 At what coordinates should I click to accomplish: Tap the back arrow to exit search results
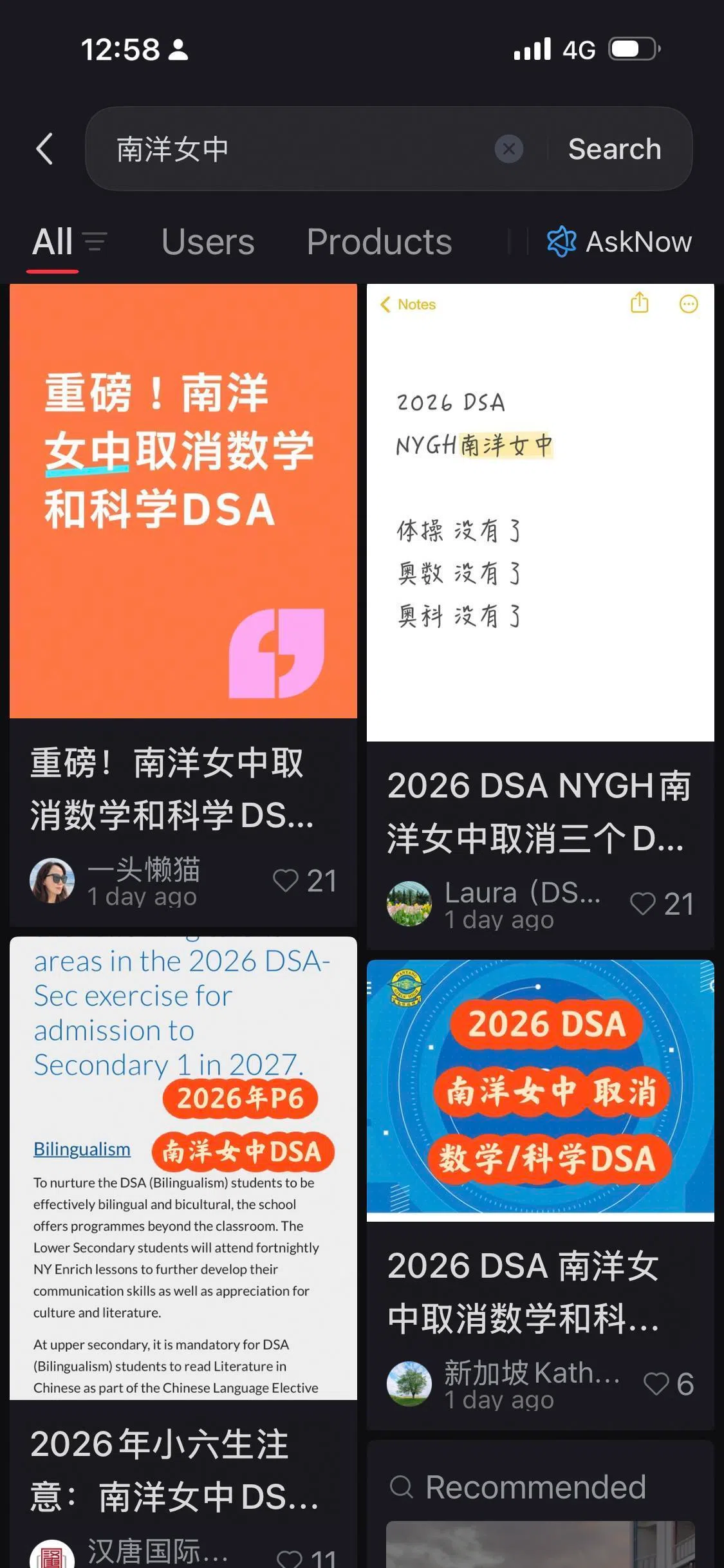pos(44,149)
